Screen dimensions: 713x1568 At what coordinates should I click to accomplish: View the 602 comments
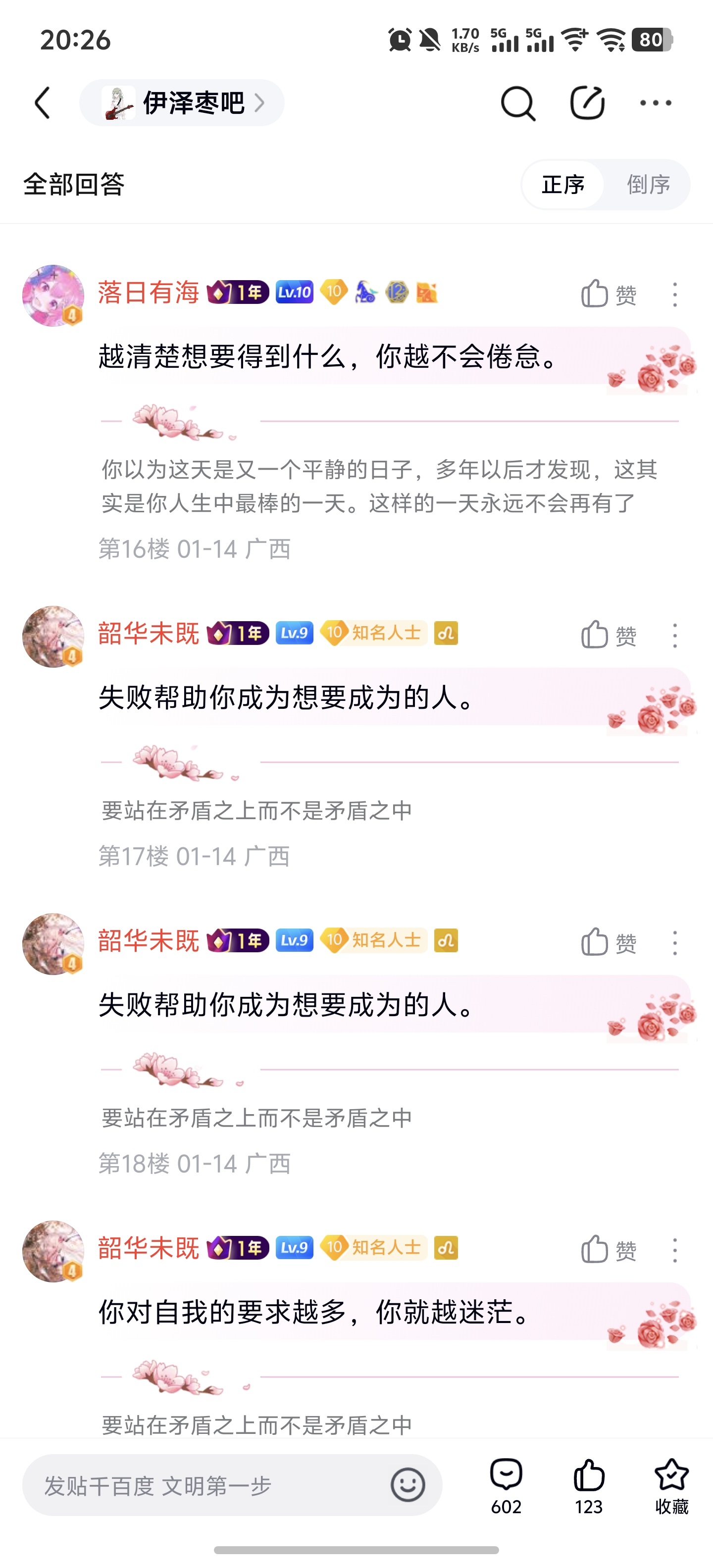[x=506, y=1485]
